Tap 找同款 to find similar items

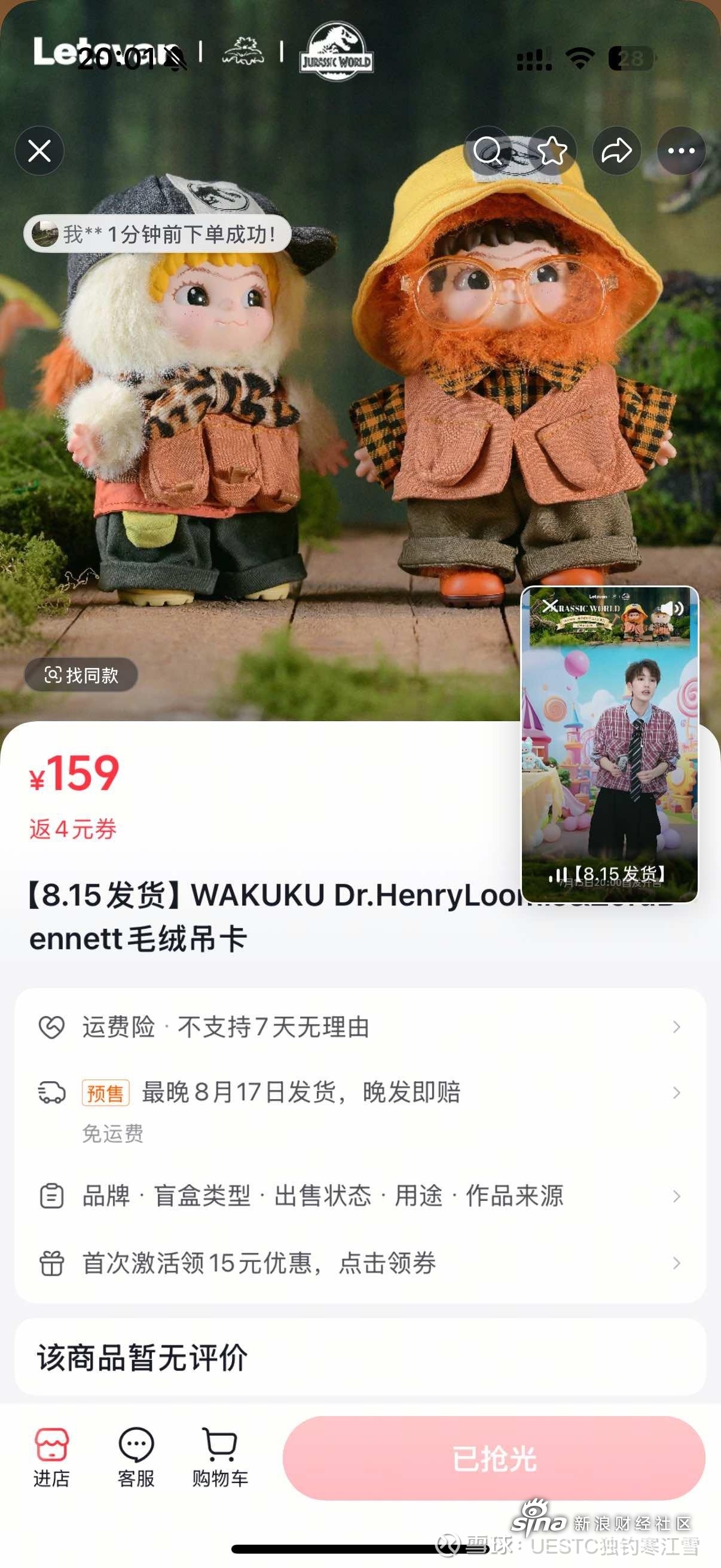tap(81, 675)
